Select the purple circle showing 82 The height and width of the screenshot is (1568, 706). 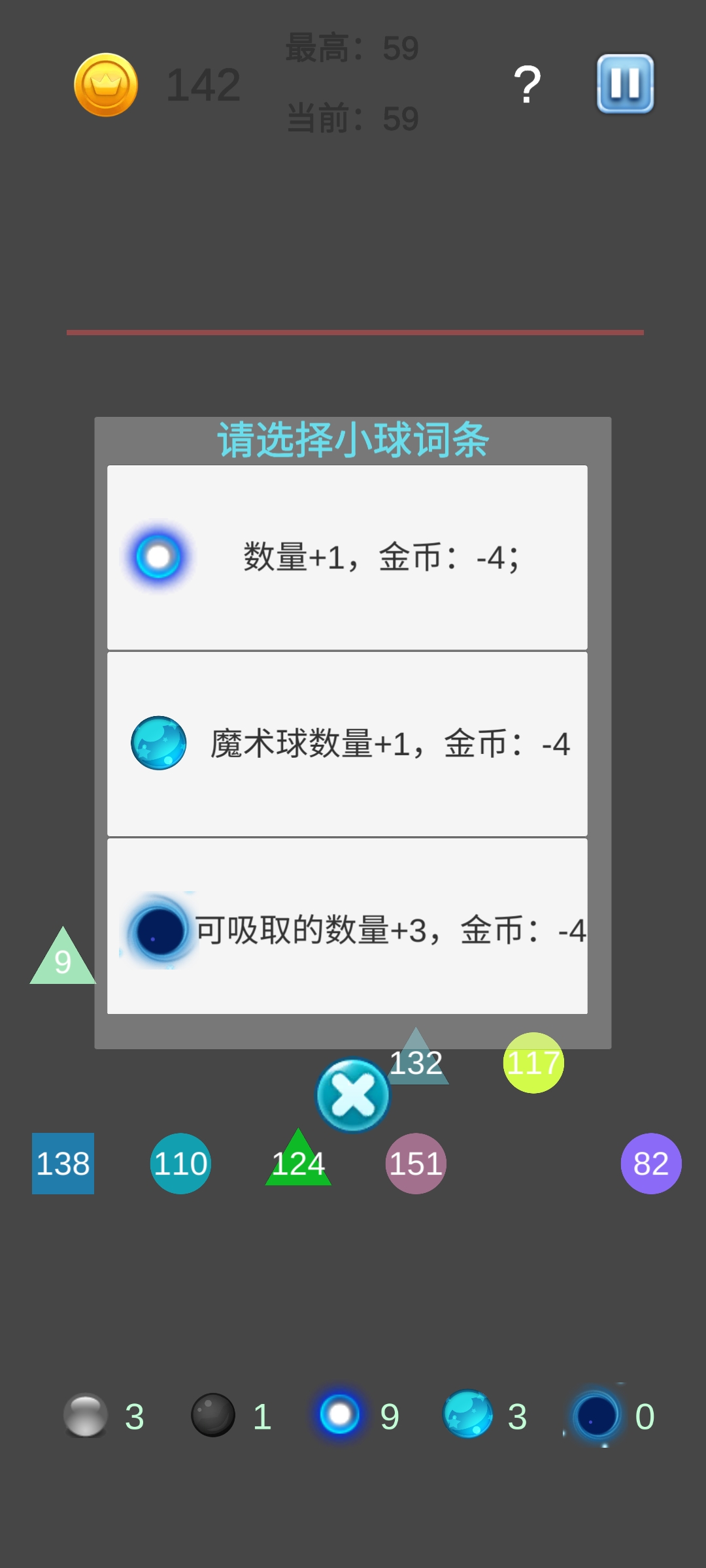pyautogui.click(x=650, y=1166)
